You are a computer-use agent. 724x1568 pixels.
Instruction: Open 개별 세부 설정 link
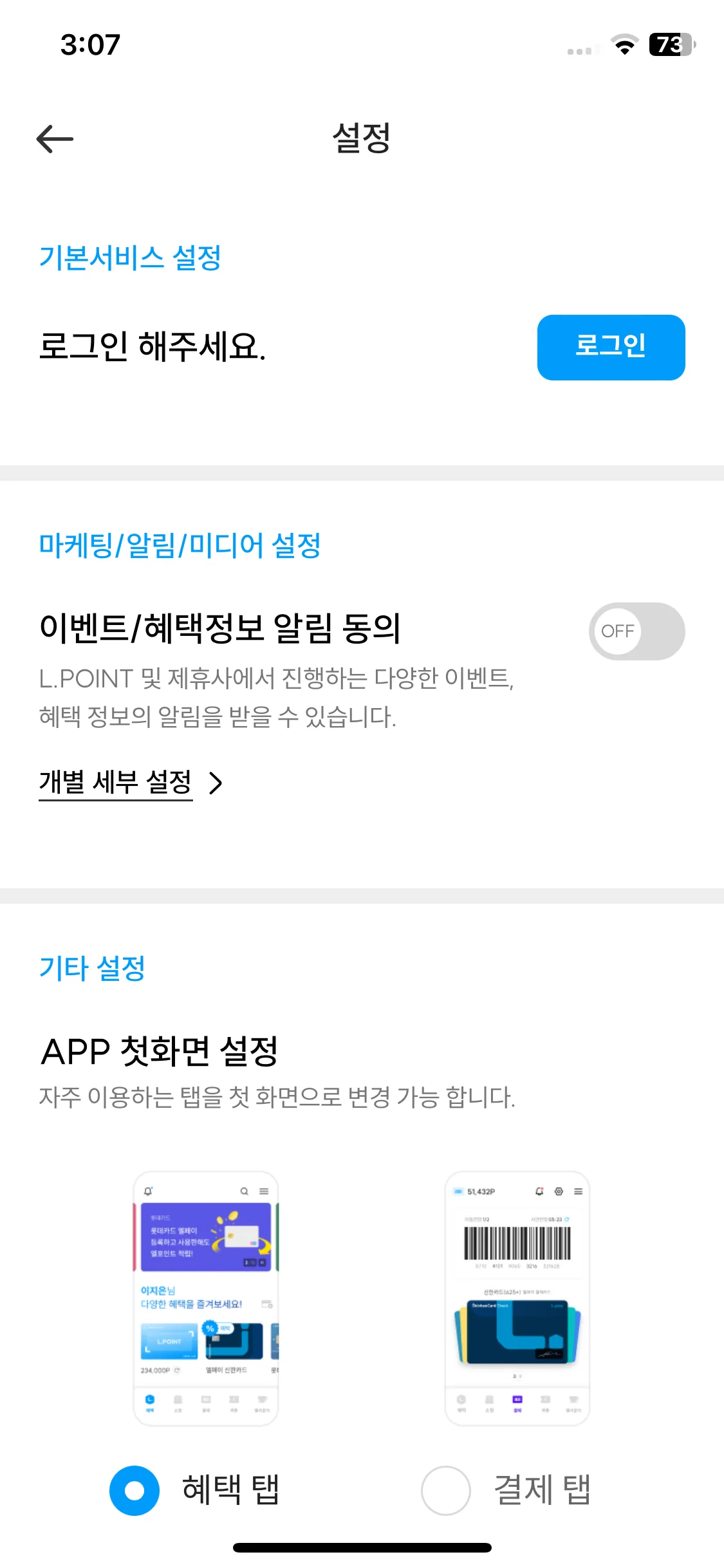(x=131, y=783)
